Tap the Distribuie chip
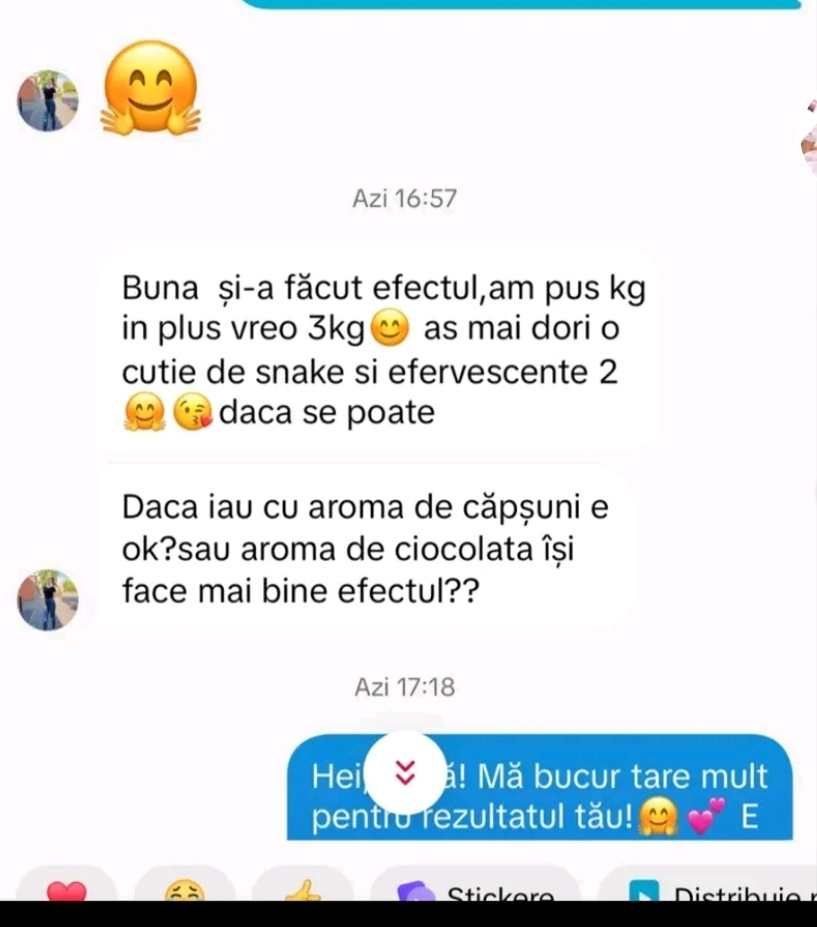817x927 pixels. tap(712, 890)
